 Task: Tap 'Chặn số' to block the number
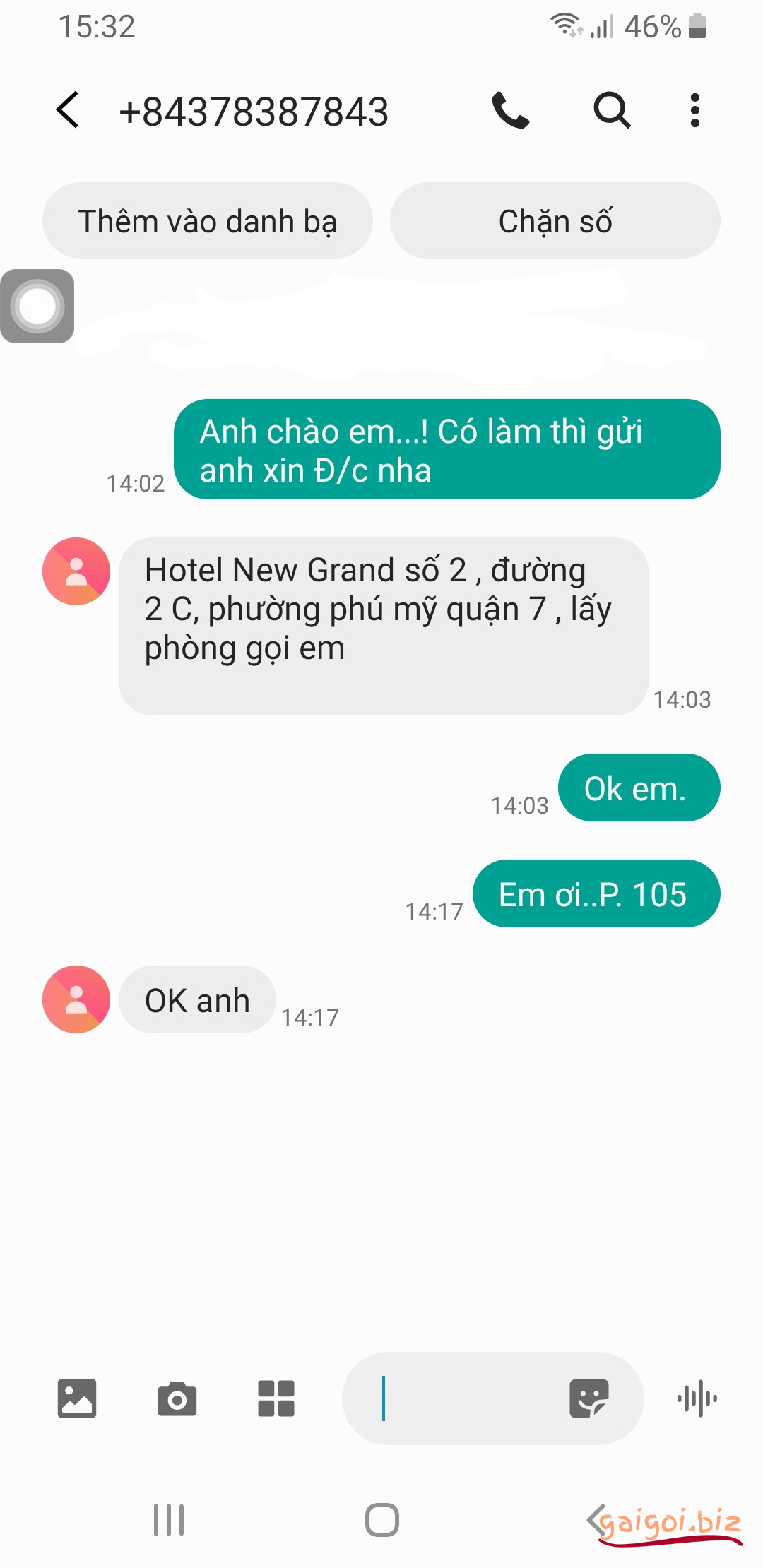pos(555,221)
